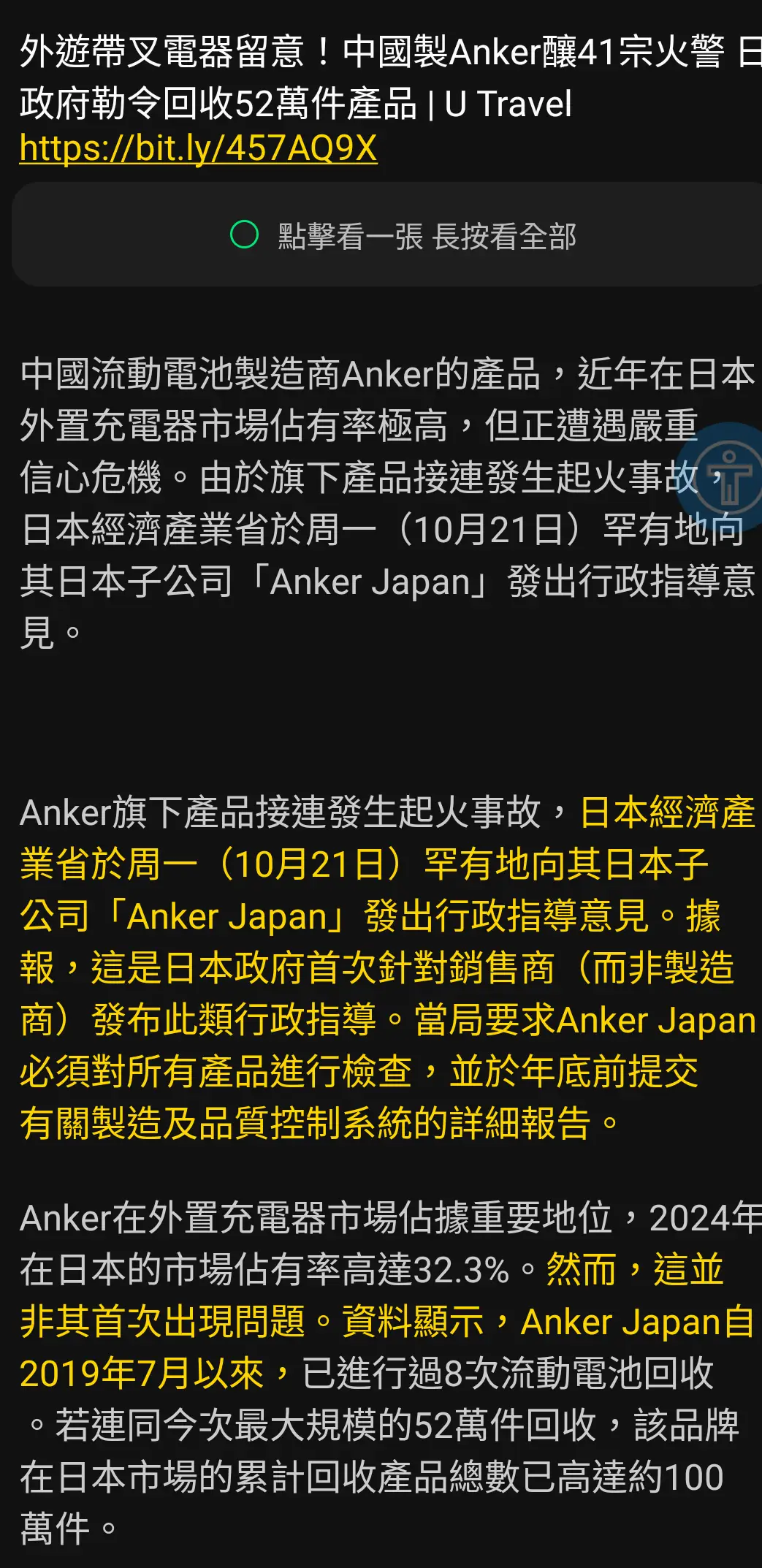Open the floating accessibility icon
Image resolution: width=762 pixels, height=1568 pixels.
(x=728, y=475)
